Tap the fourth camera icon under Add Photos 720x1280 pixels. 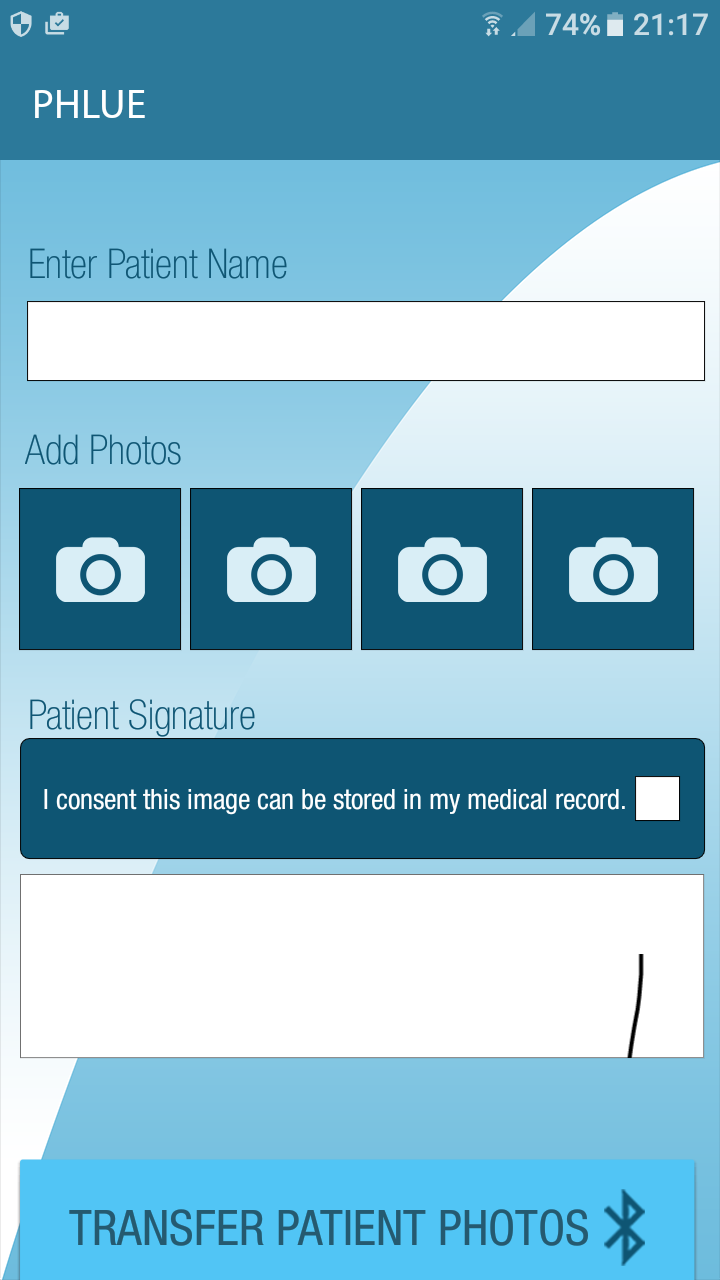point(612,568)
